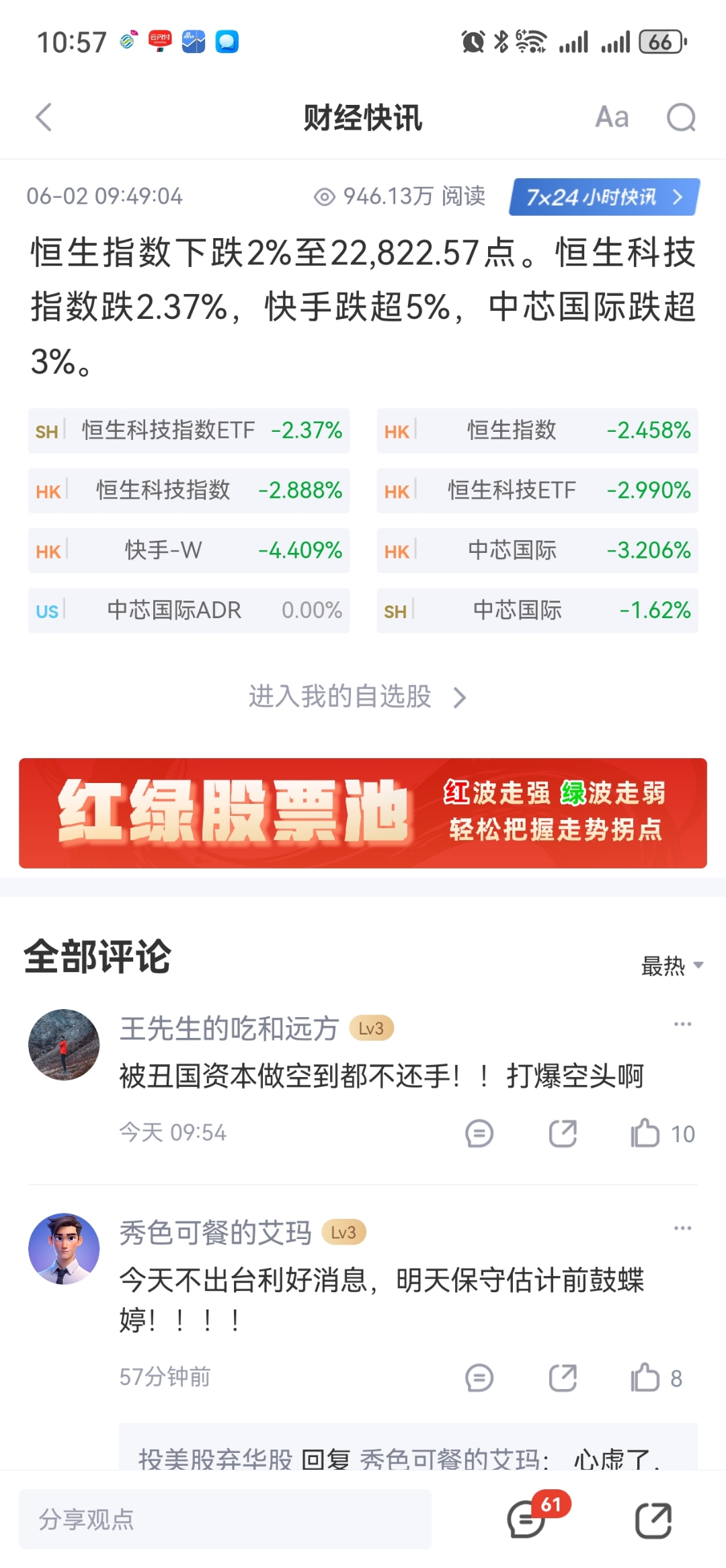
Task: Open more options on 秀色可餐的艾玛's comment
Action: tap(683, 1227)
